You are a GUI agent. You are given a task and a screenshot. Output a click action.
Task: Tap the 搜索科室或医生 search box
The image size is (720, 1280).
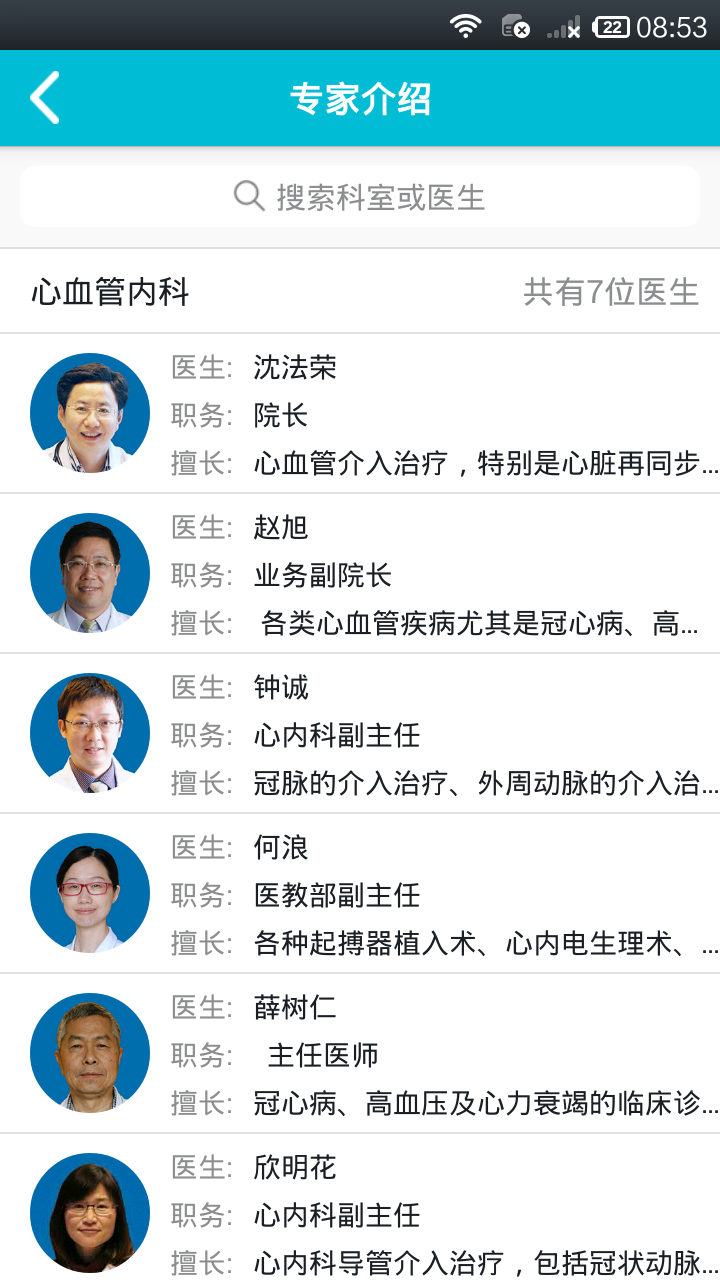[x=360, y=197]
